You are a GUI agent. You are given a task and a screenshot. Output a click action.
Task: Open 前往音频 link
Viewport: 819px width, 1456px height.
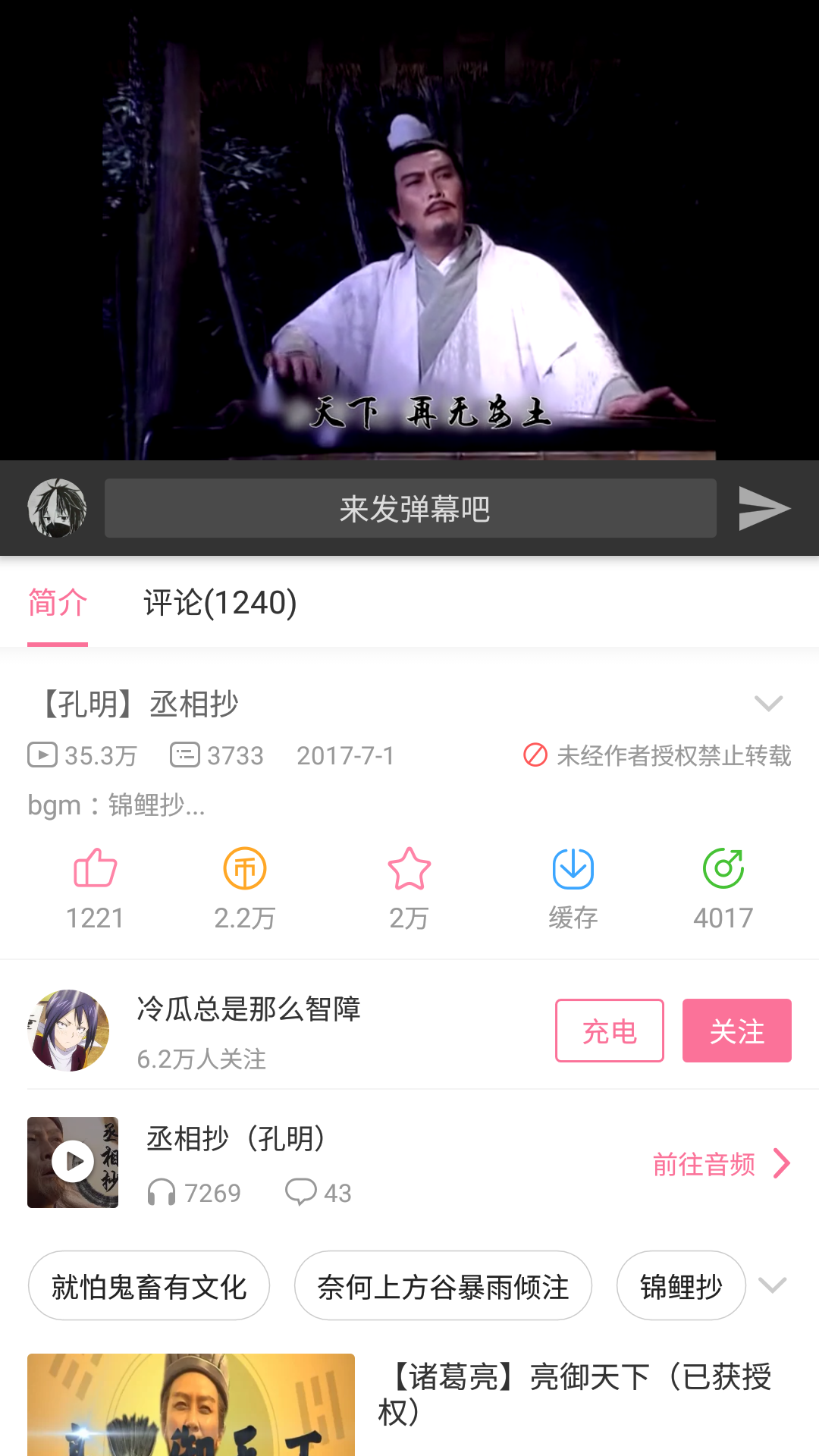(721, 1163)
